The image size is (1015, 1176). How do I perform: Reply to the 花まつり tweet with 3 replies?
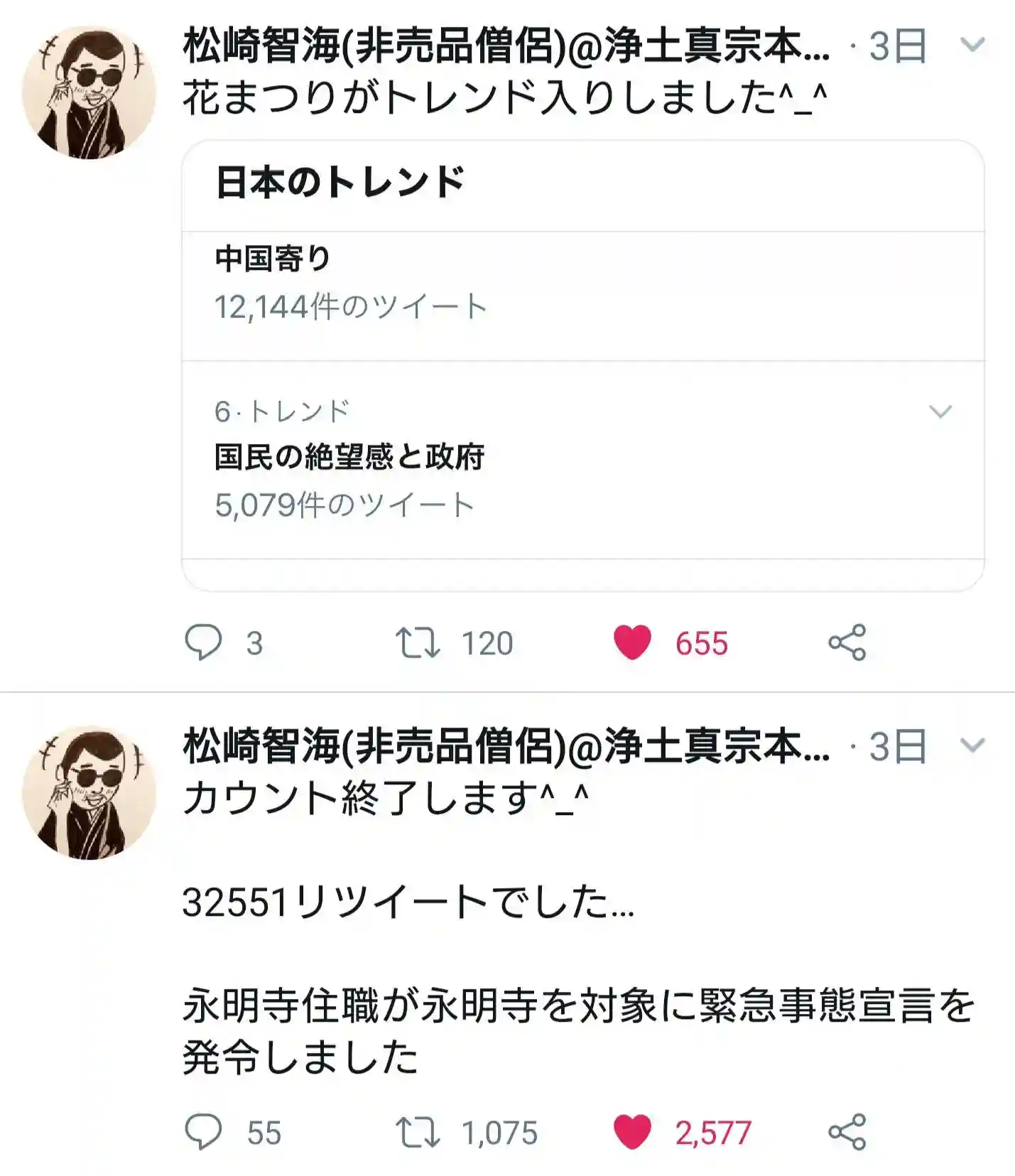pos(204,642)
